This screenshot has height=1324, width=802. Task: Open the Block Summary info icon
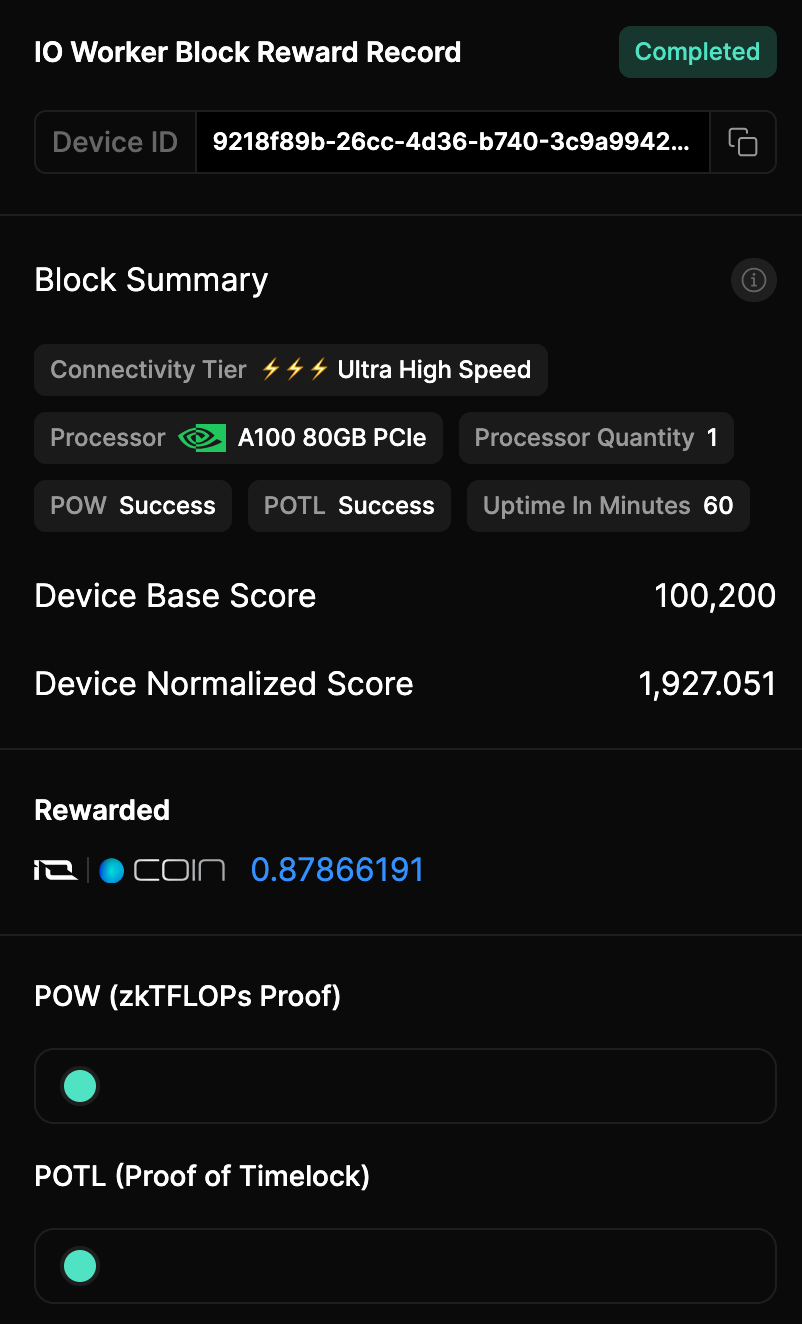pos(754,280)
